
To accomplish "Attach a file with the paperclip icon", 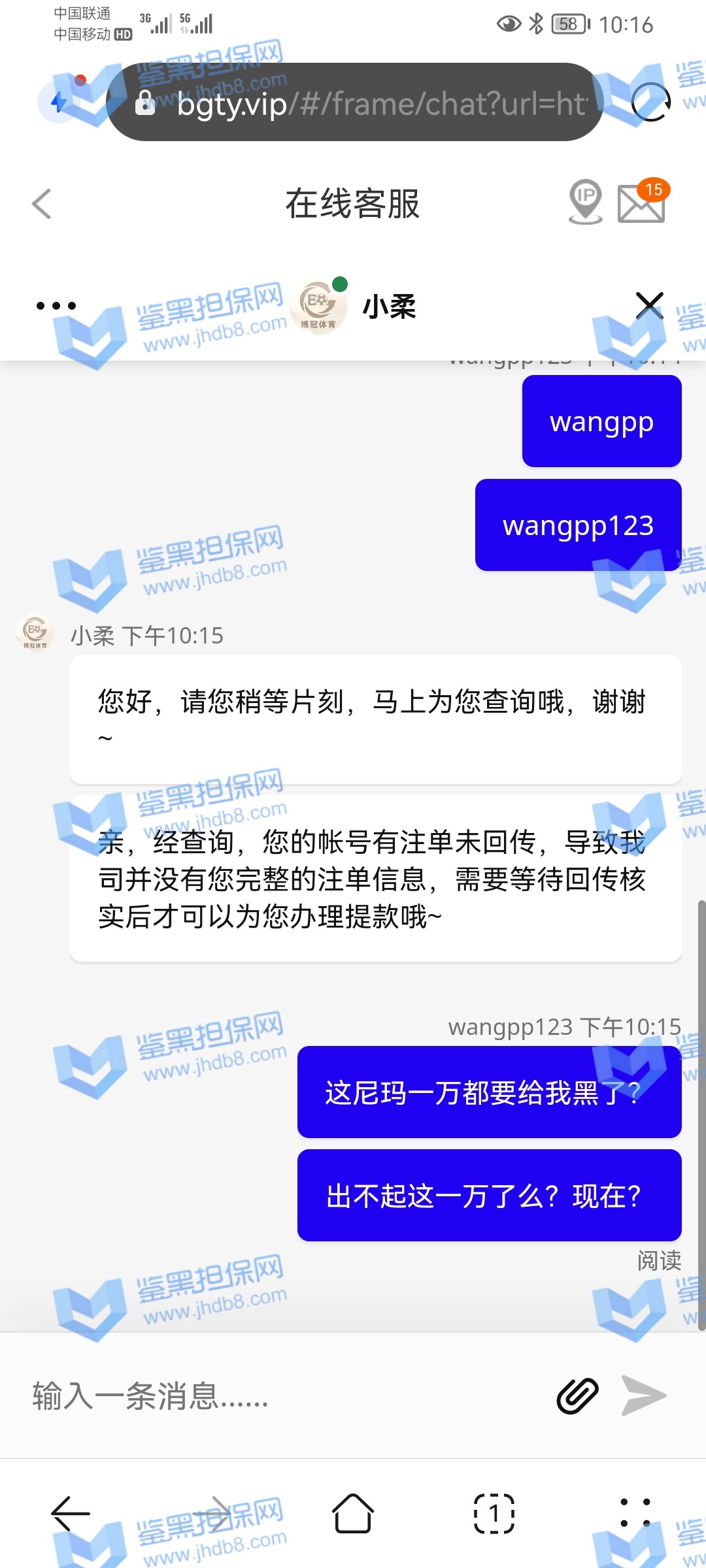I will click(577, 1396).
